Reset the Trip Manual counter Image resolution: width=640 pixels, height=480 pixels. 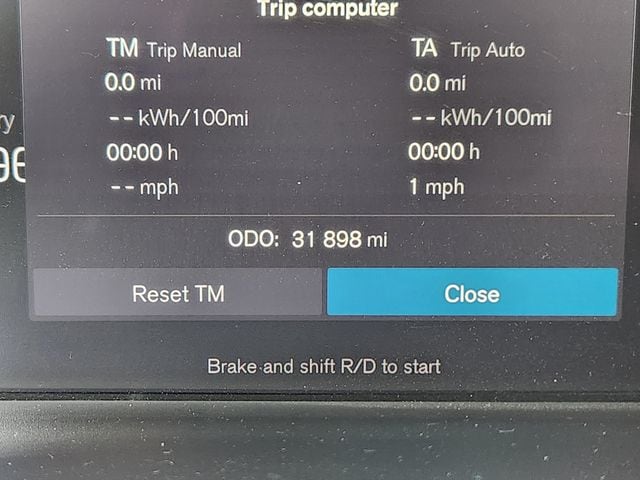click(x=178, y=293)
